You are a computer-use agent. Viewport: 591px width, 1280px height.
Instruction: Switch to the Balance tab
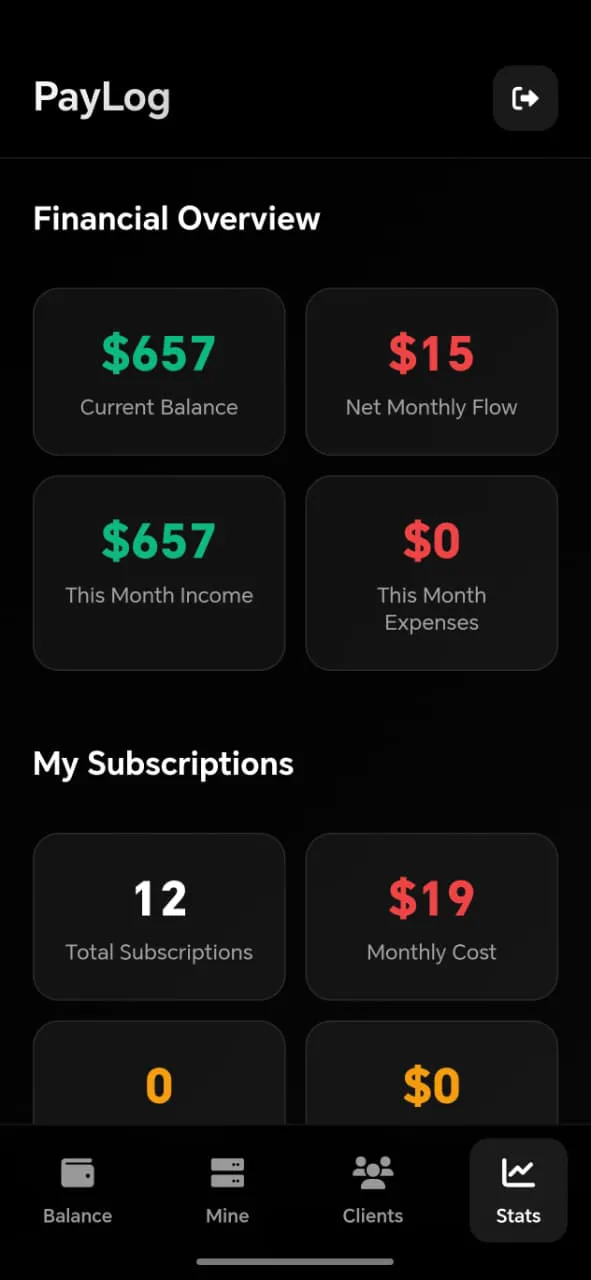pyautogui.click(x=77, y=1190)
